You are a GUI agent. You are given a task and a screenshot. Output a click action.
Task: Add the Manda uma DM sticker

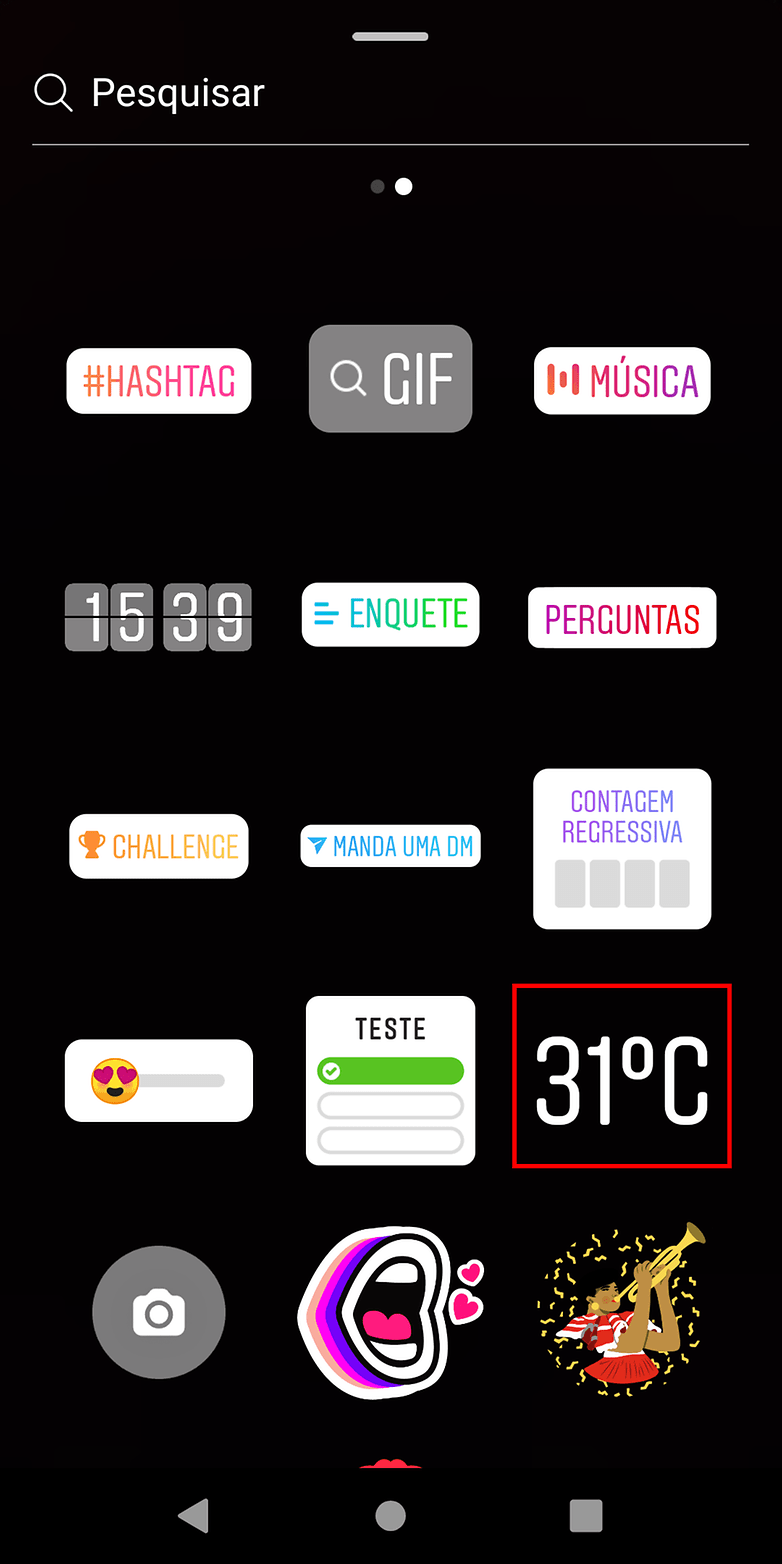click(390, 846)
